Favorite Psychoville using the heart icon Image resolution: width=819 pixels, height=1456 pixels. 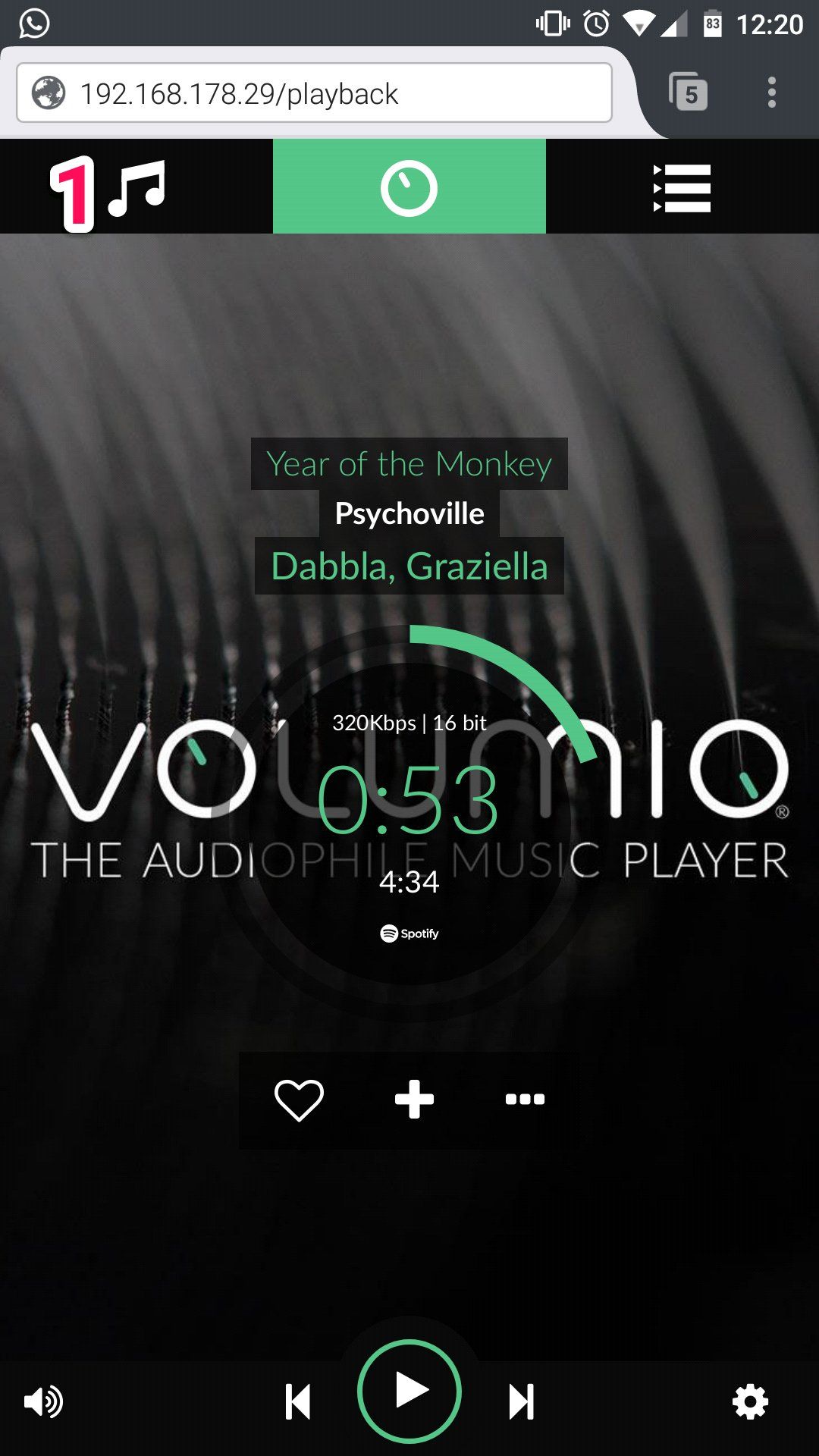[x=298, y=1098]
